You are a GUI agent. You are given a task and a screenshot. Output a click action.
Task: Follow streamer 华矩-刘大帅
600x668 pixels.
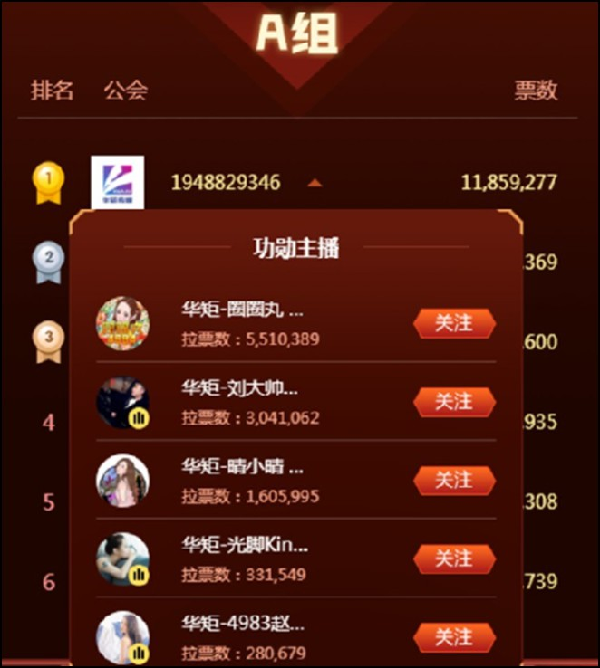click(x=454, y=402)
